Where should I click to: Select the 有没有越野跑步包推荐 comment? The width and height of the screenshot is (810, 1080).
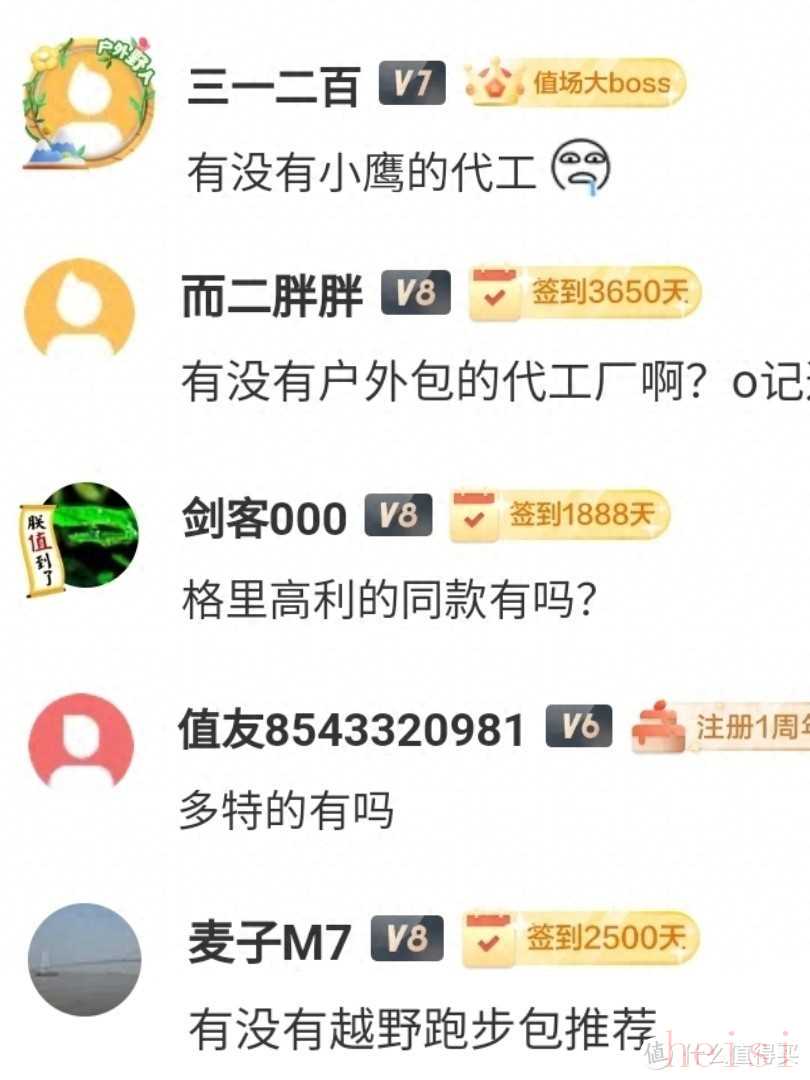click(422, 1027)
